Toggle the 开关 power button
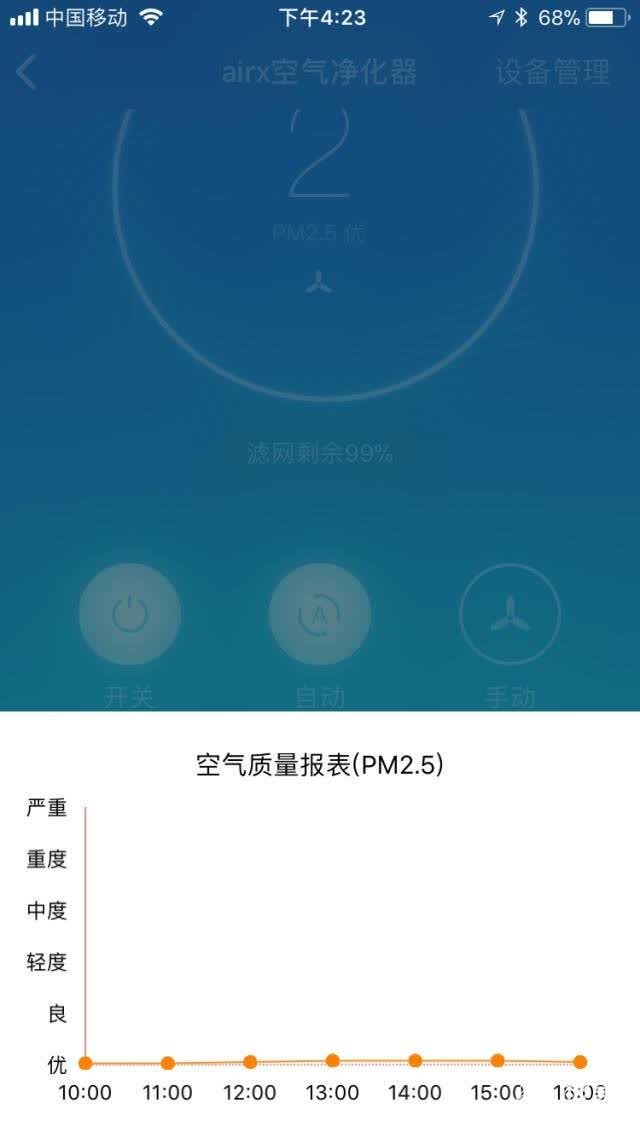Viewport: 640px width, 1138px height. 130,614
